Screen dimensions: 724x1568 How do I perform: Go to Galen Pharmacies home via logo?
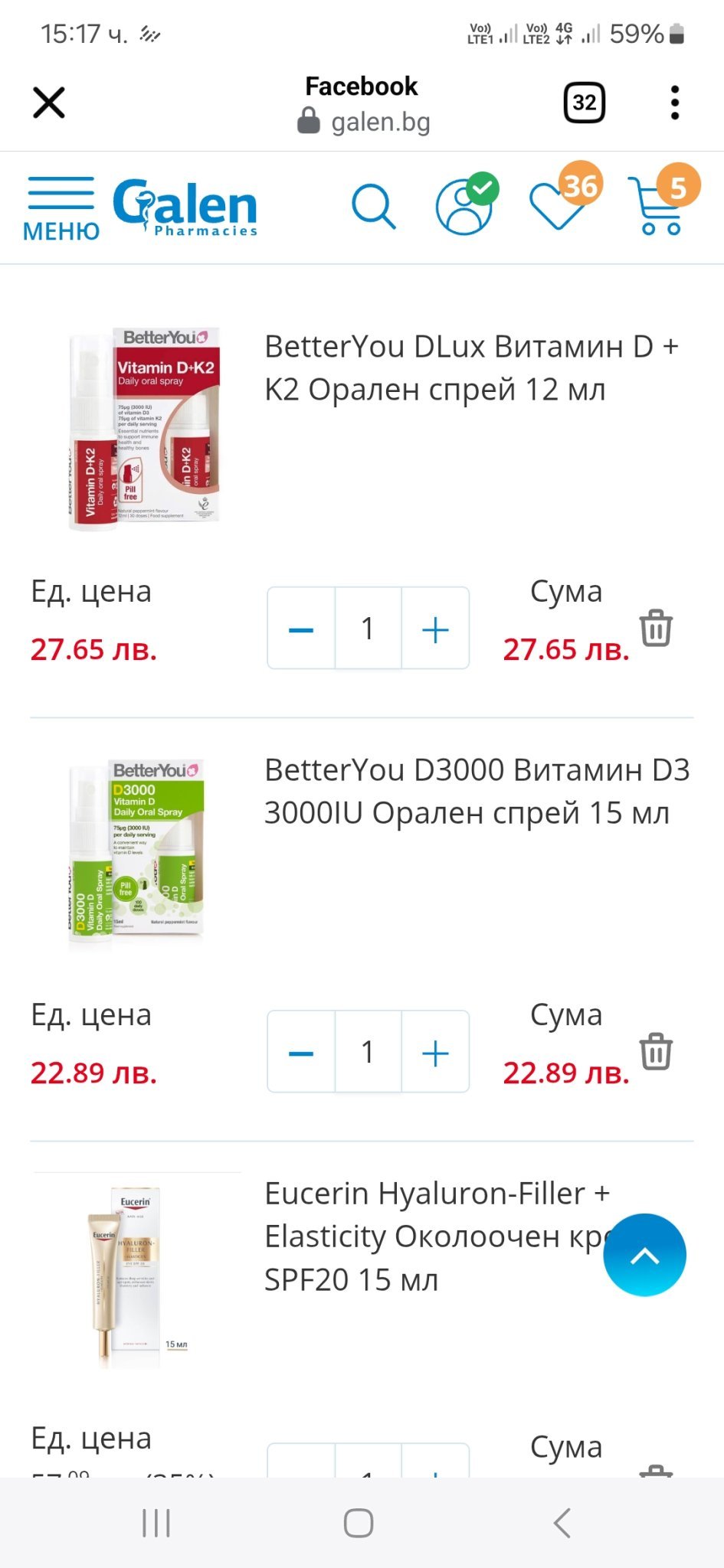pos(185,207)
